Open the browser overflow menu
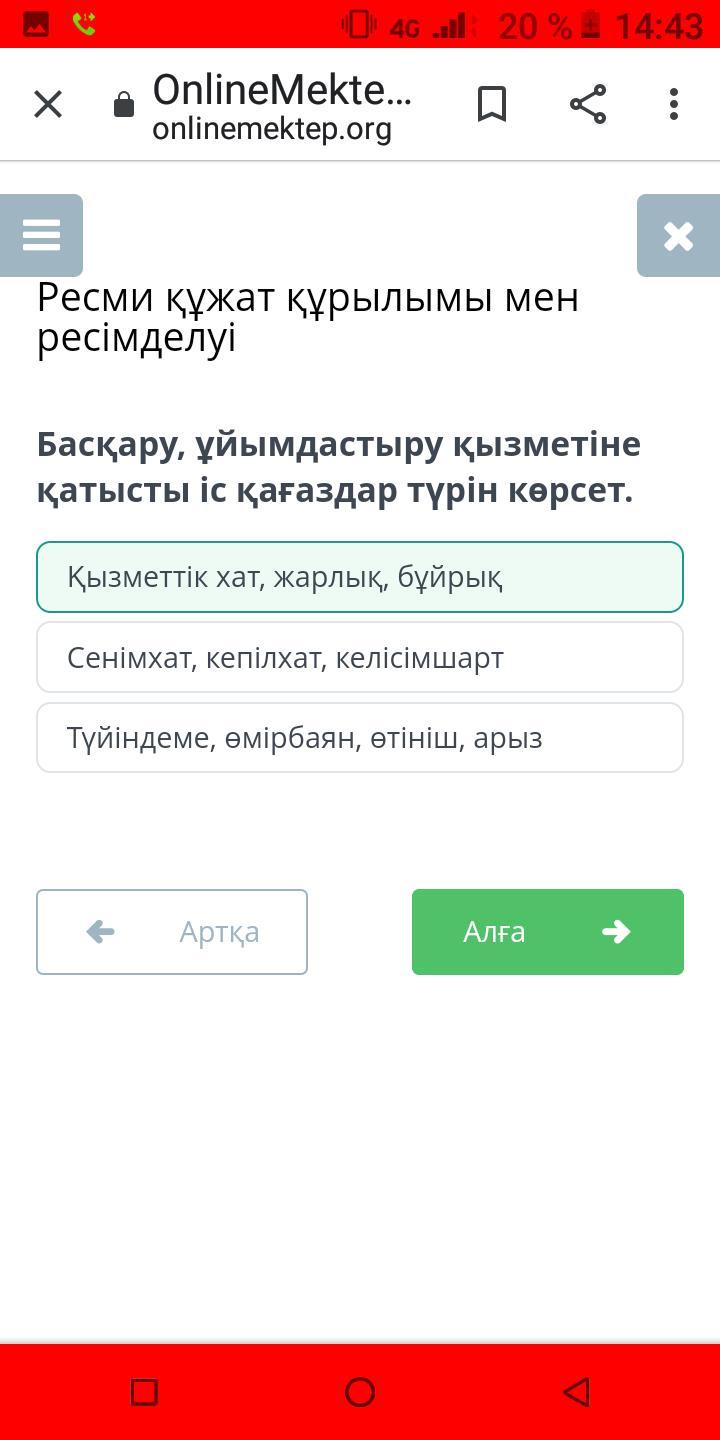This screenshot has height=1440, width=720. point(674,104)
